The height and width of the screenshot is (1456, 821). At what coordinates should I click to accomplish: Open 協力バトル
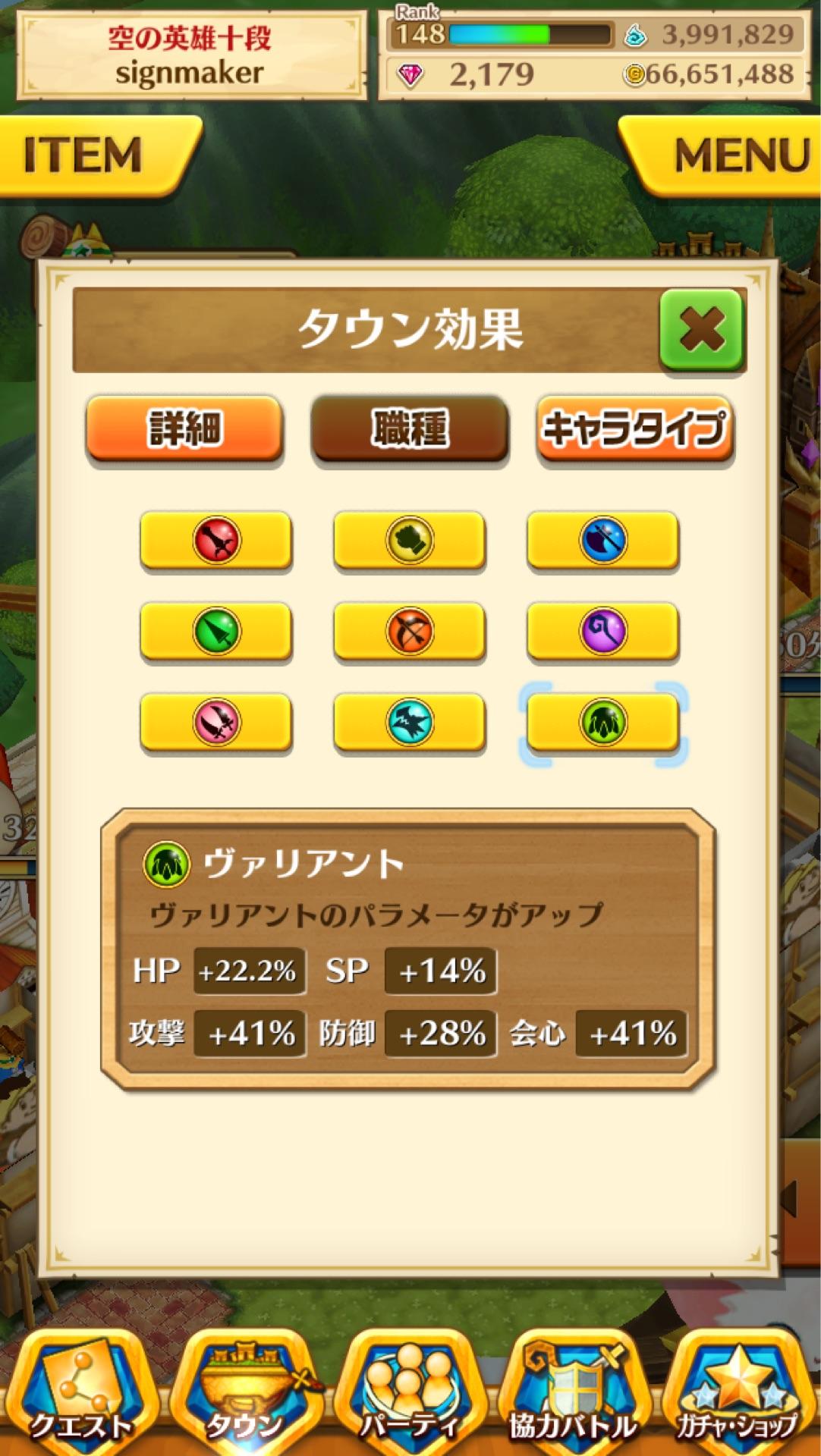574,1395
